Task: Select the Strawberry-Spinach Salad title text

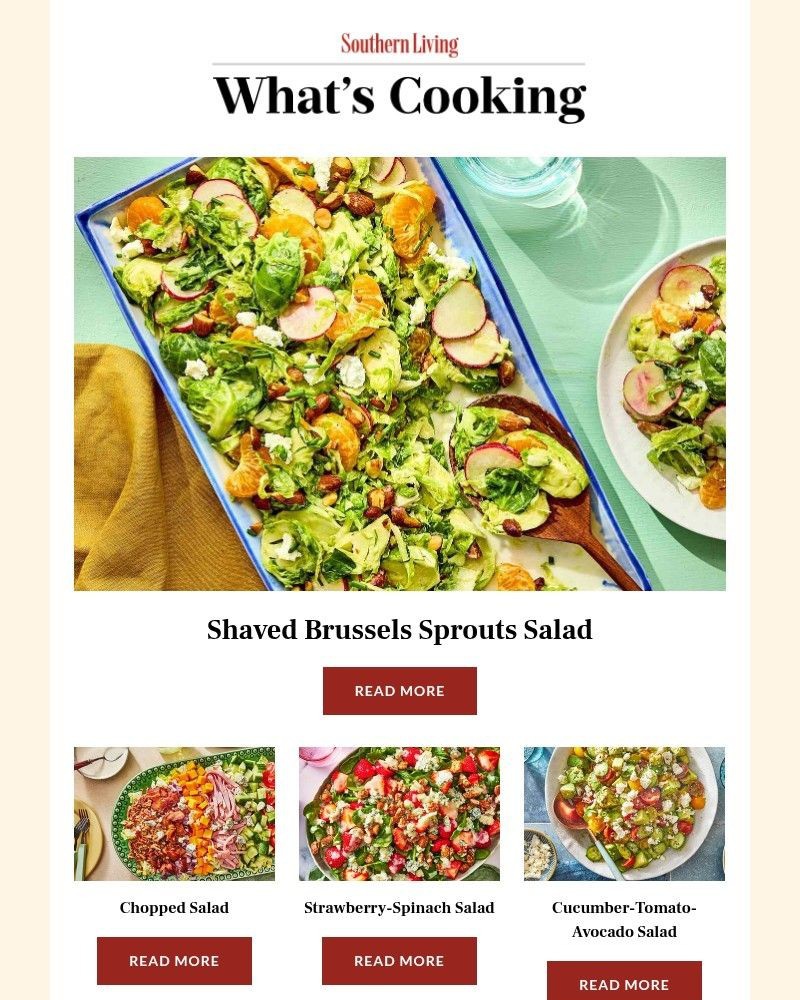Action: pyautogui.click(x=399, y=908)
